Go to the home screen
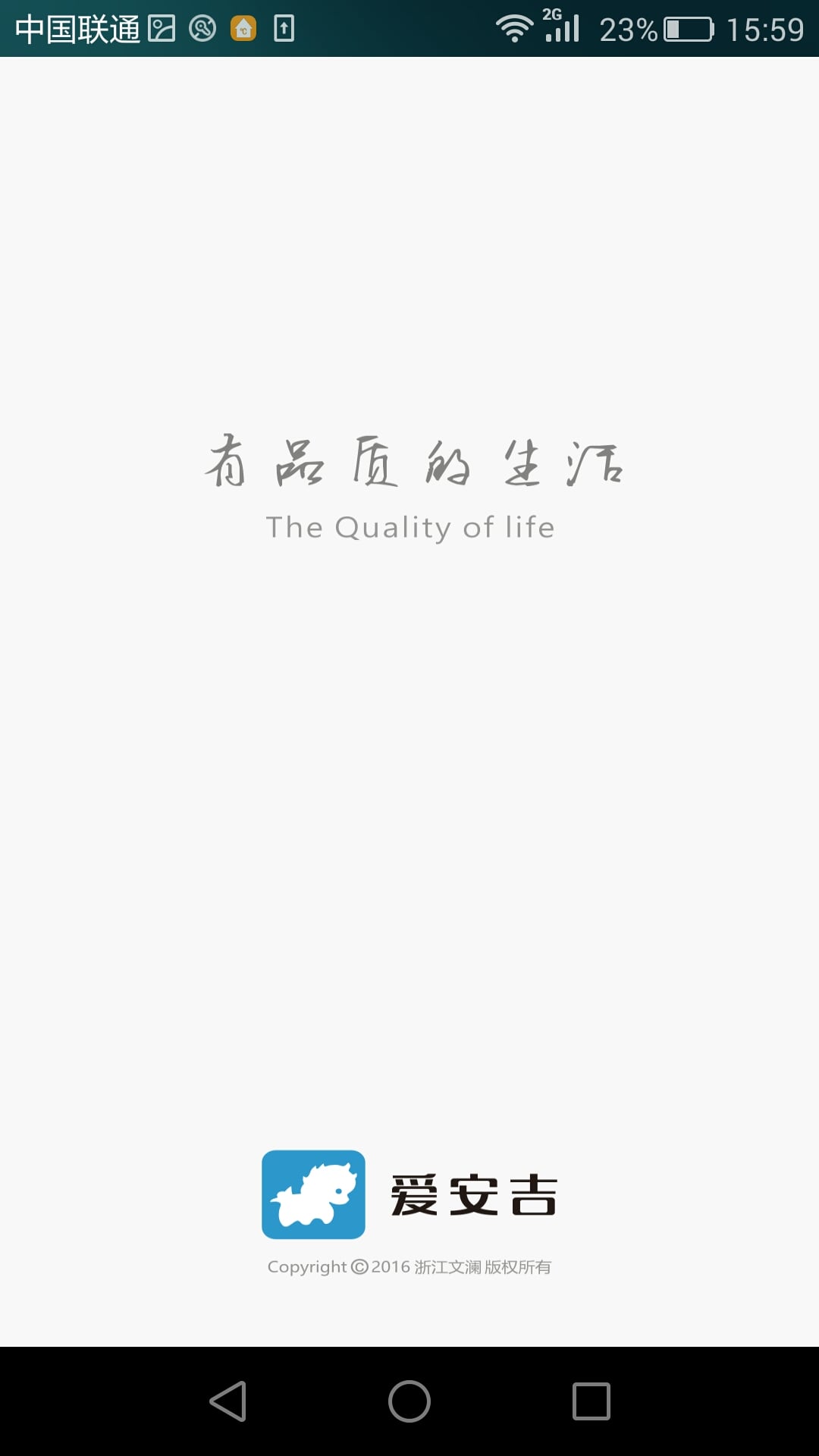 (409, 1401)
